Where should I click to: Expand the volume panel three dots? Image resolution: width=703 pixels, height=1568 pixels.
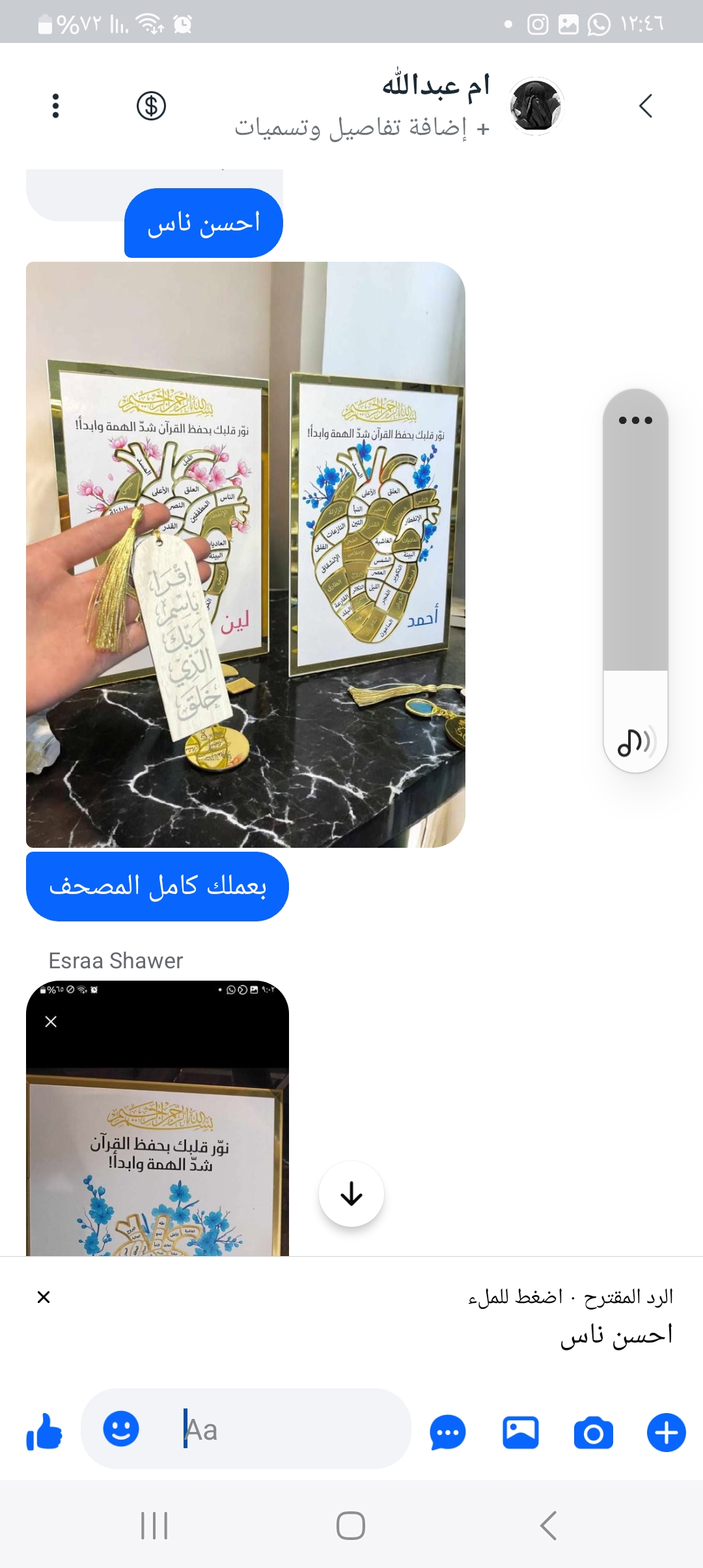click(x=635, y=420)
